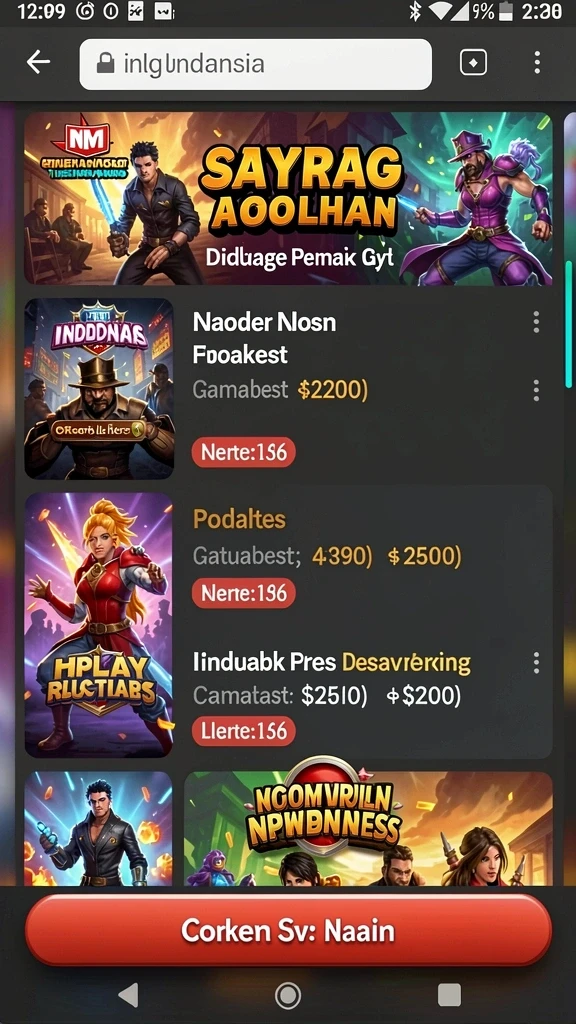Viewport: 576px width, 1024px height.
Task: Open the Sayrag Aoolhan banner
Action: tap(288, 199)
